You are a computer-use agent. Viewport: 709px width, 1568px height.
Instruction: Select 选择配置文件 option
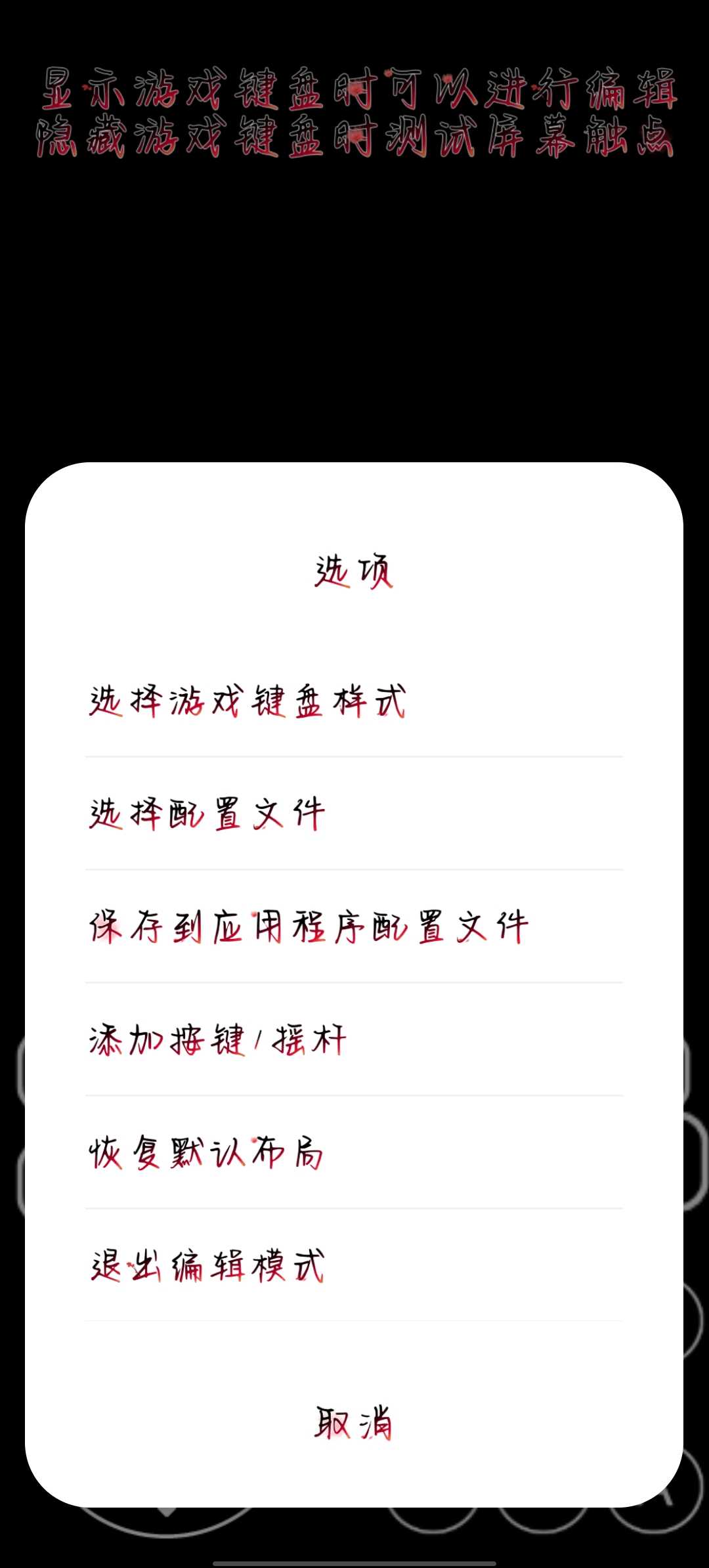(x=353, y=814)
